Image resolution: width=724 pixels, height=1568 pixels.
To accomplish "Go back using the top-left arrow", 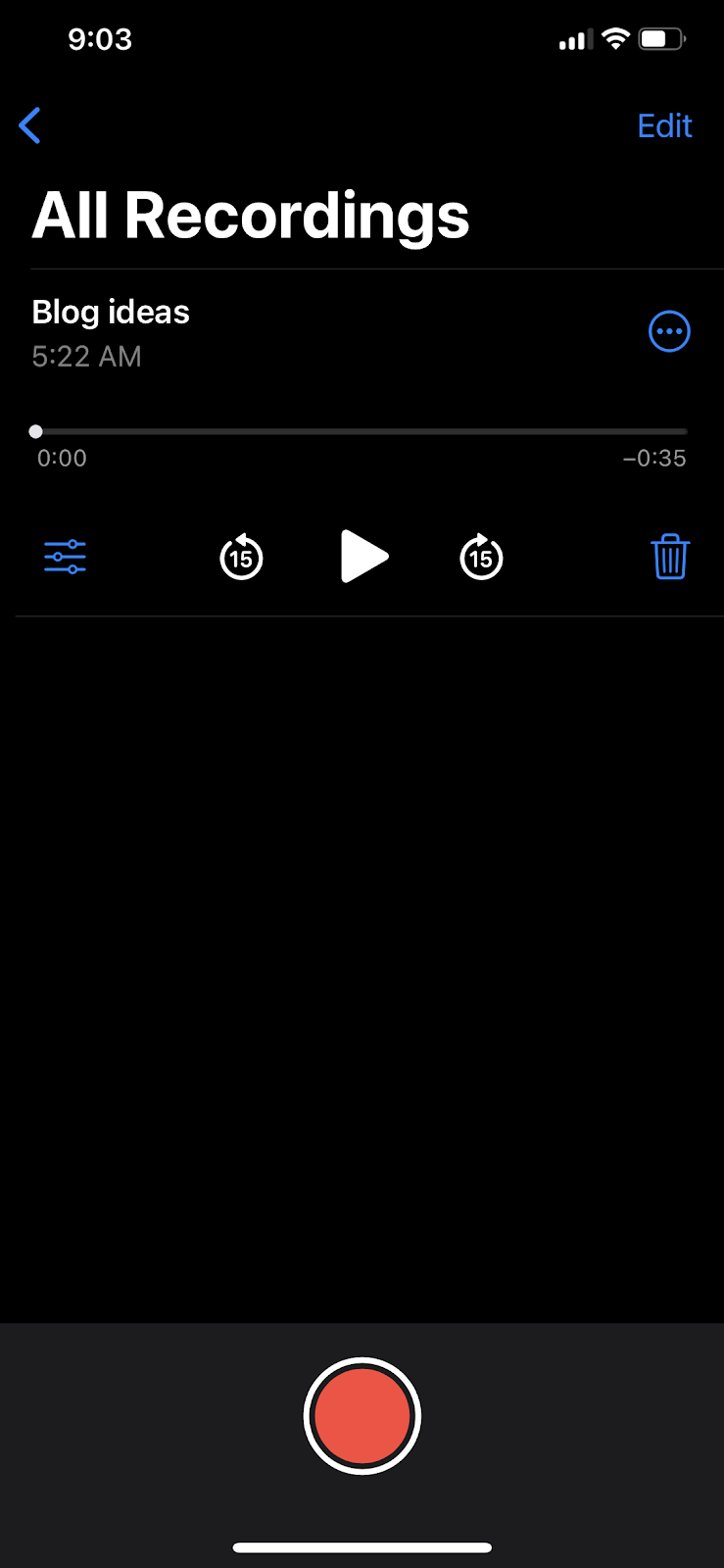I will [x=30, y=125].
